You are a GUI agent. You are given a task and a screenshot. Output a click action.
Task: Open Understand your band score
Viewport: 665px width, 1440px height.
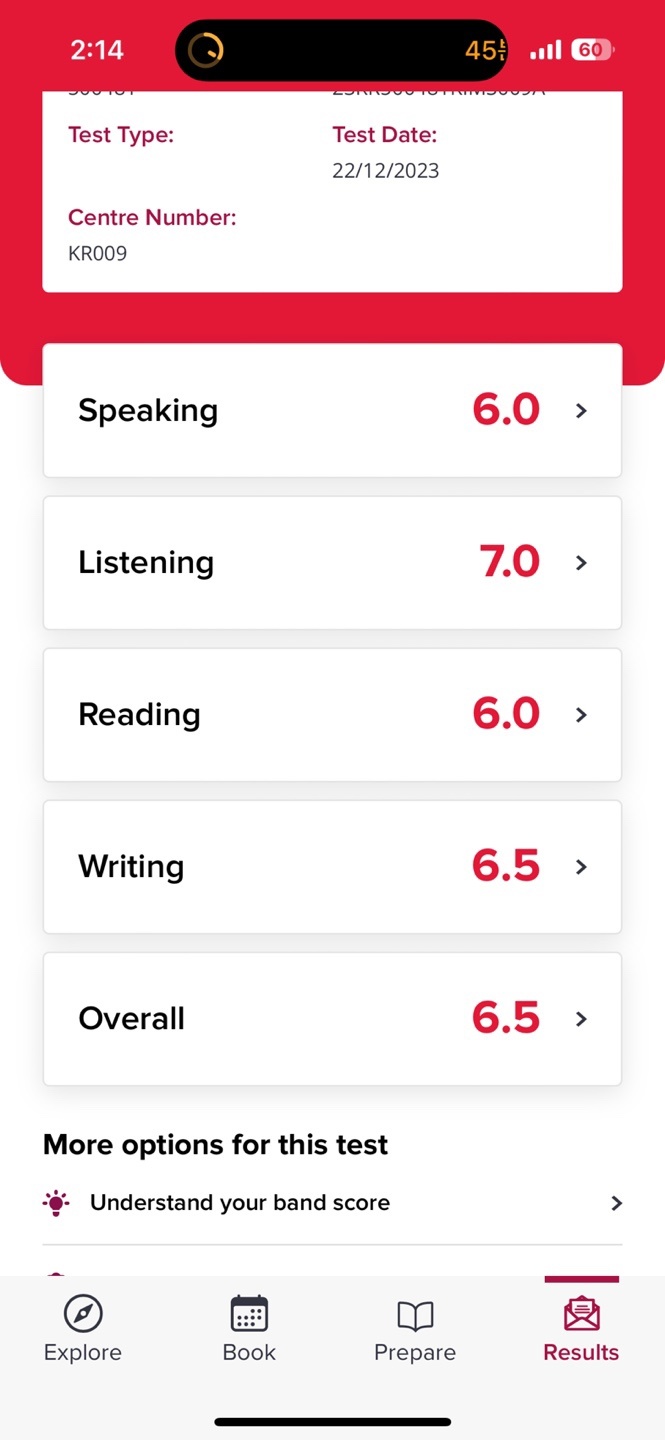click(x=332, y=1203)
